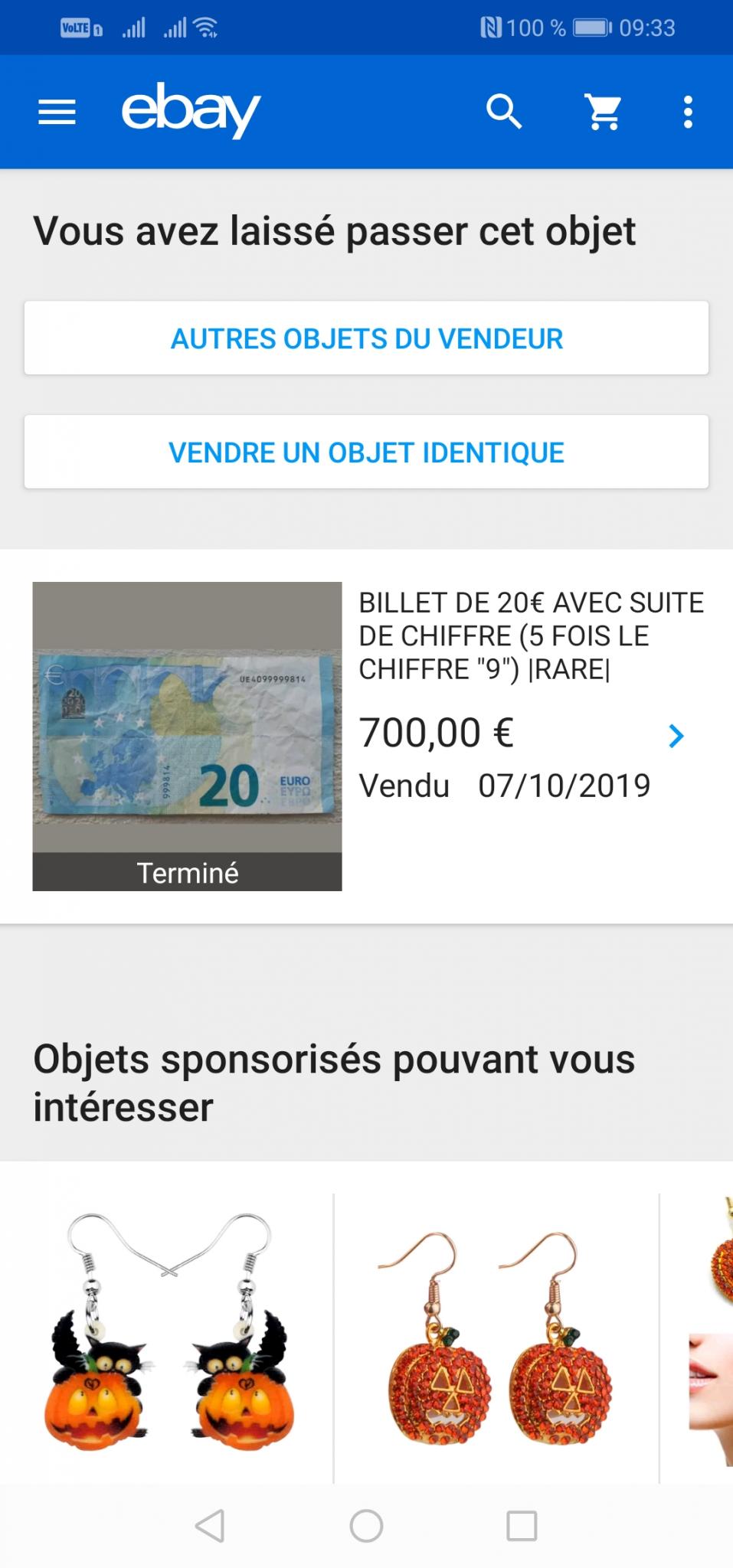Tap AUTRES OBJETS DU VENDEUR button

pos(366,338)
